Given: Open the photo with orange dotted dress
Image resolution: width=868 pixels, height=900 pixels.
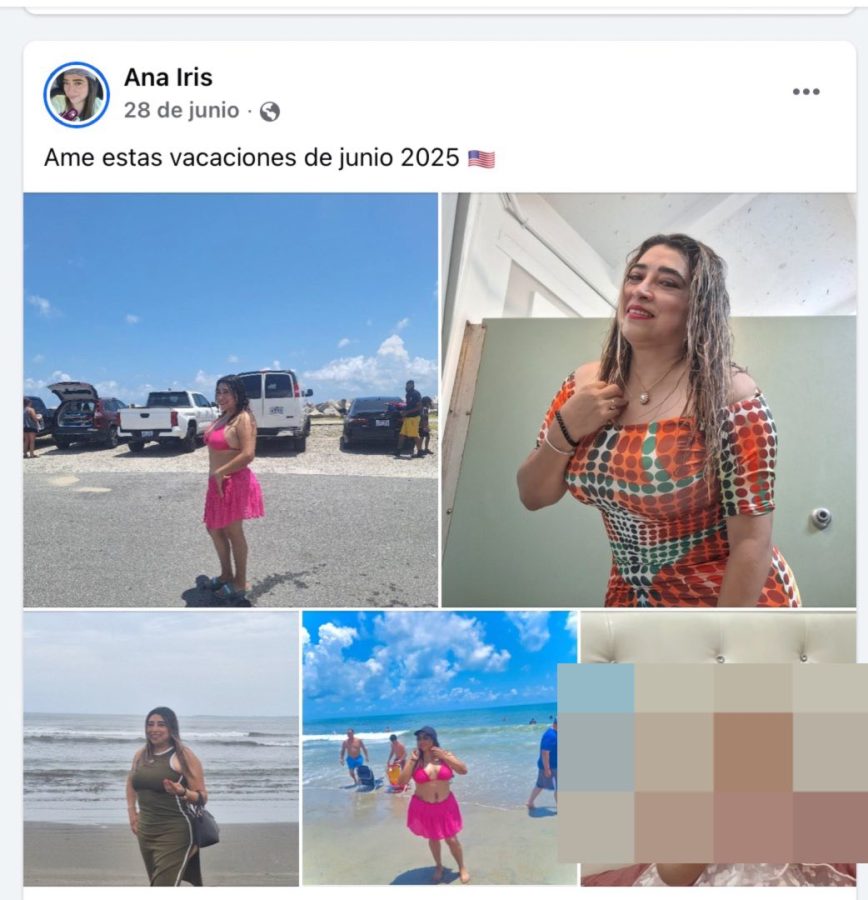Looking at the screenshot, I should coord(648,400).
